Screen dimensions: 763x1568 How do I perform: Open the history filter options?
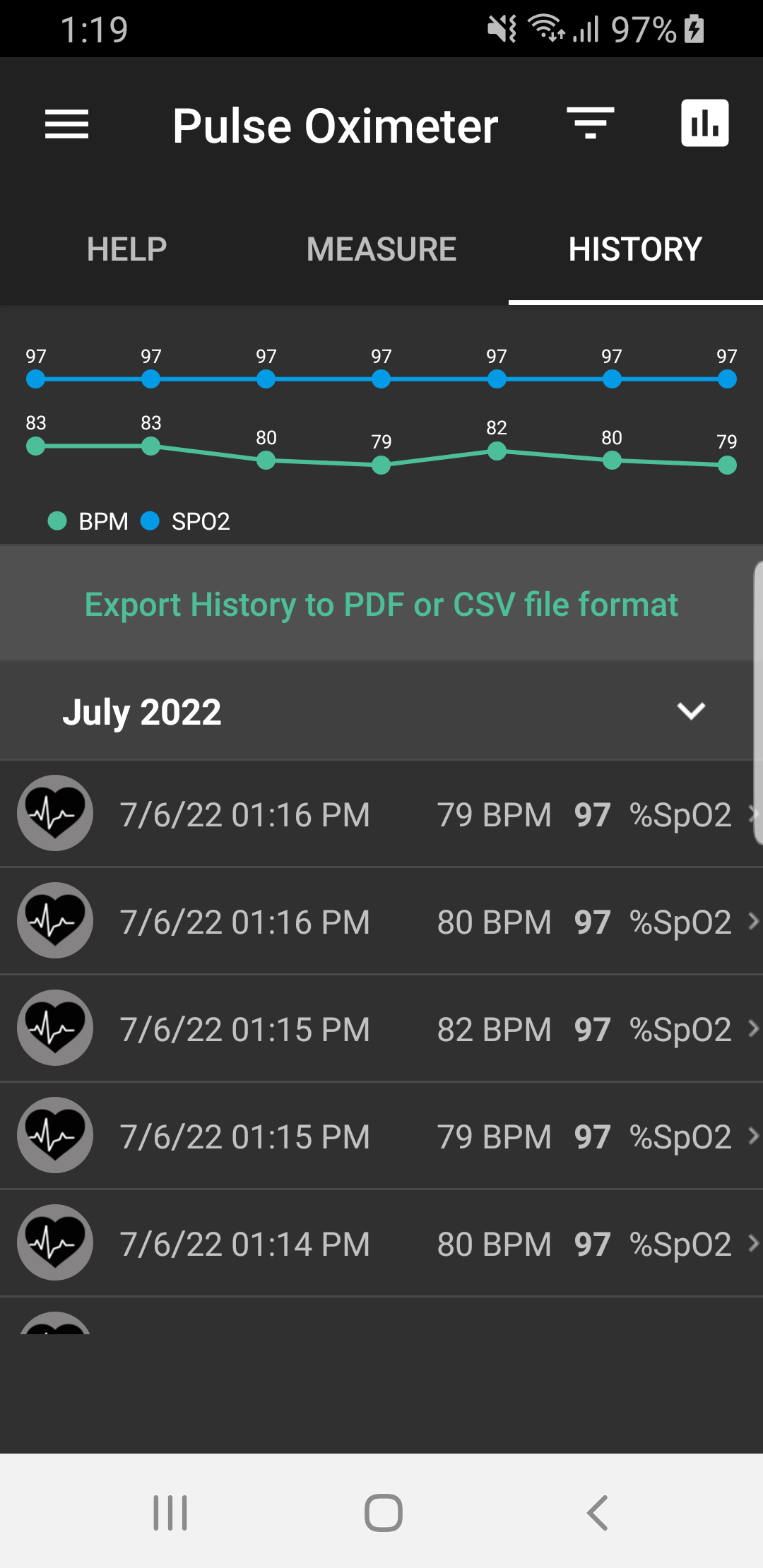[x=591, y=124]
